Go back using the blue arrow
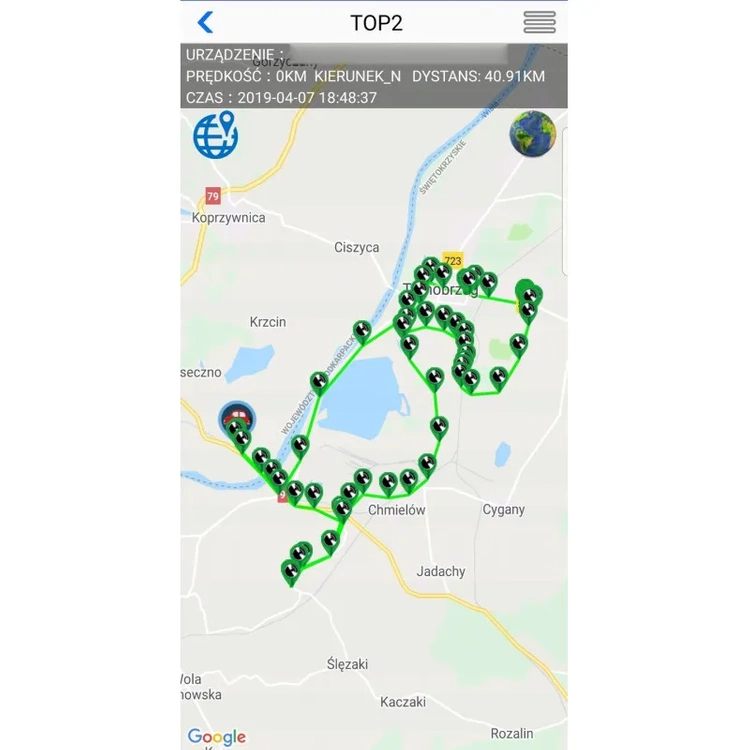 click(x=206, y=22)
